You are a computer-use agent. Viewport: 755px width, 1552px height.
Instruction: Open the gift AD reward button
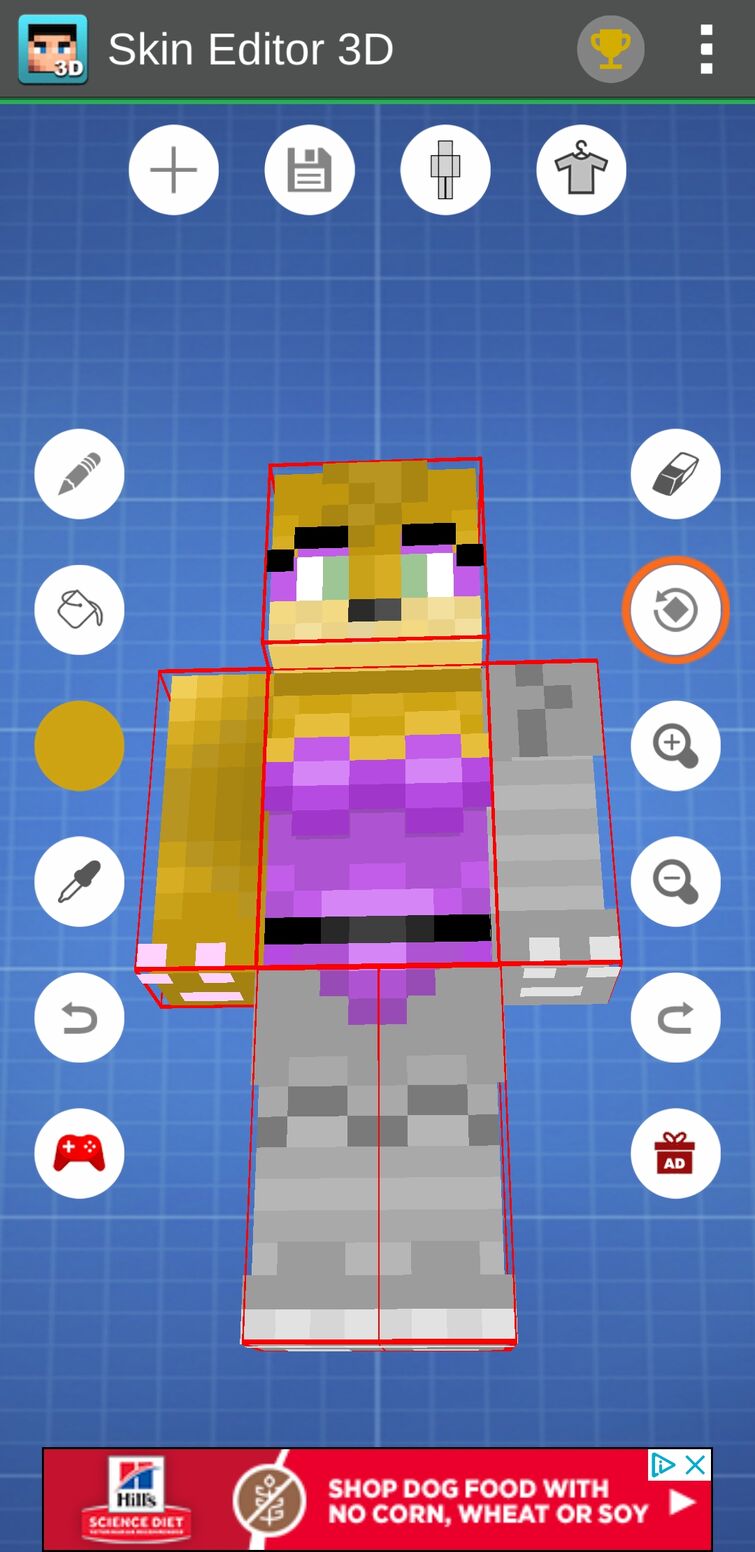click(x=675, y=1153)
